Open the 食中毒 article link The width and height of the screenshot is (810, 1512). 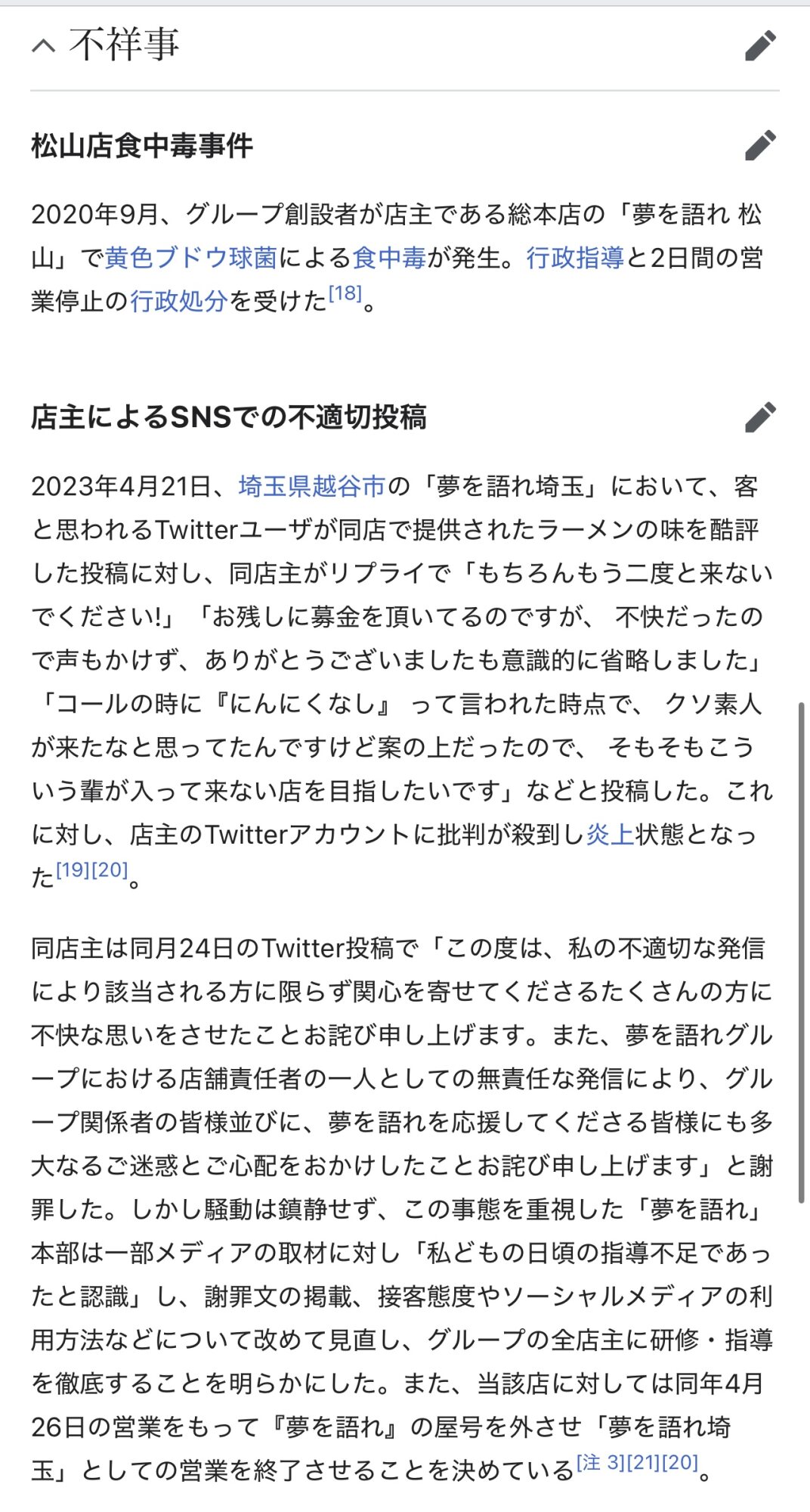click(389, 258)
